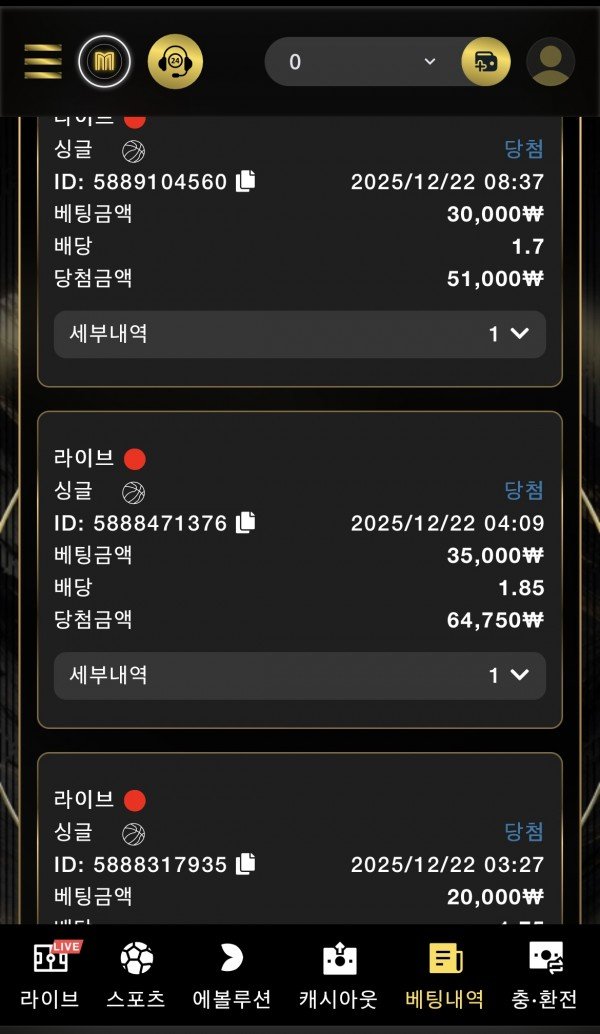Copy bet ID 5888471376
The image size is (600, 1034).
point(246,522)
